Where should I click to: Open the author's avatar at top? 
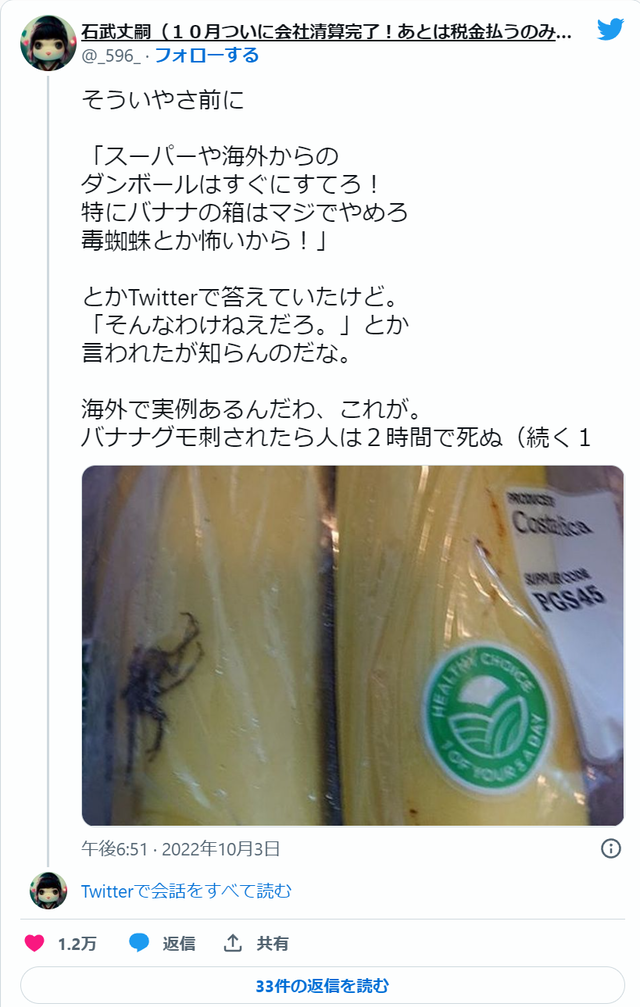(x=48, y=43)
